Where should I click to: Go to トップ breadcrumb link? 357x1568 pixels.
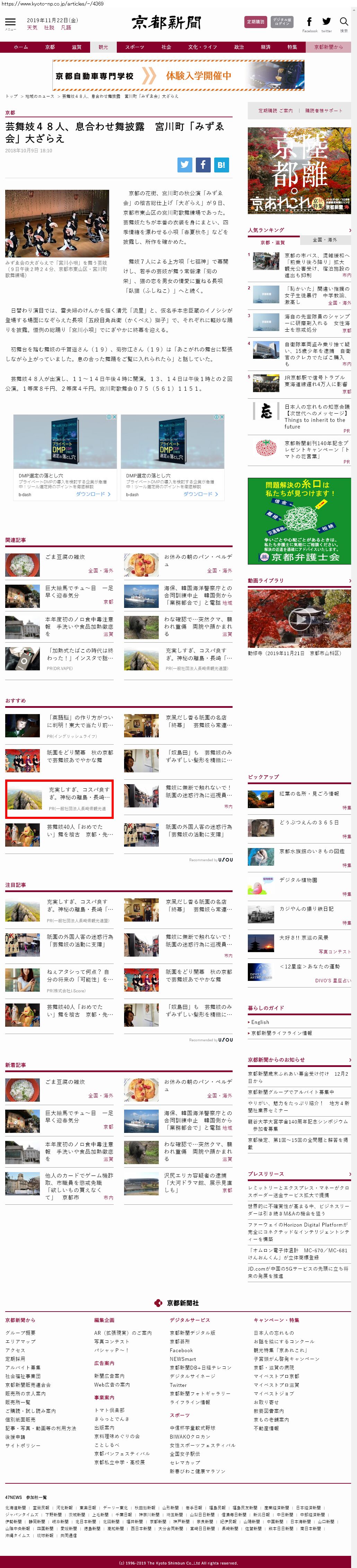11,96
